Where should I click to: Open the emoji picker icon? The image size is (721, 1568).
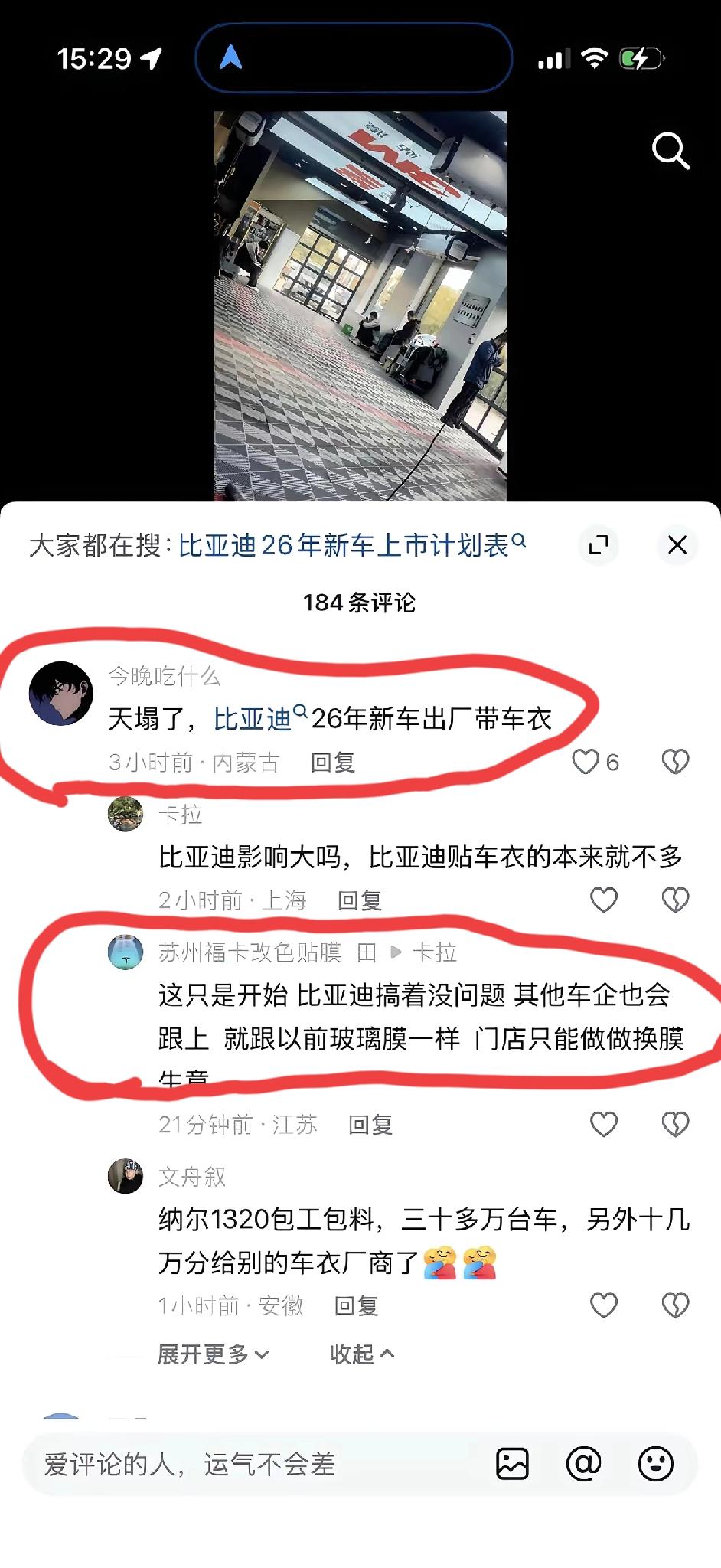(655, 1463)
